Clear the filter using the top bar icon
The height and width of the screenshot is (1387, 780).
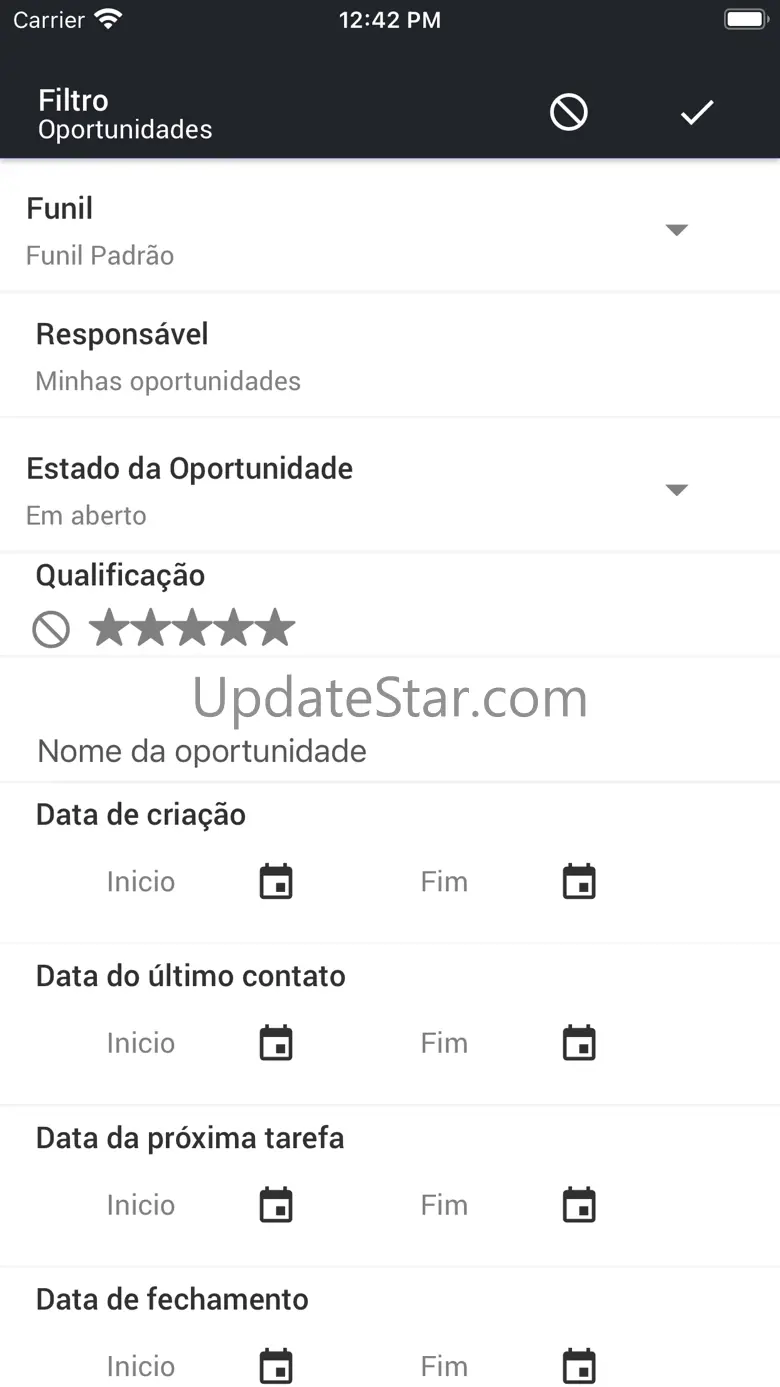point(569,112)
